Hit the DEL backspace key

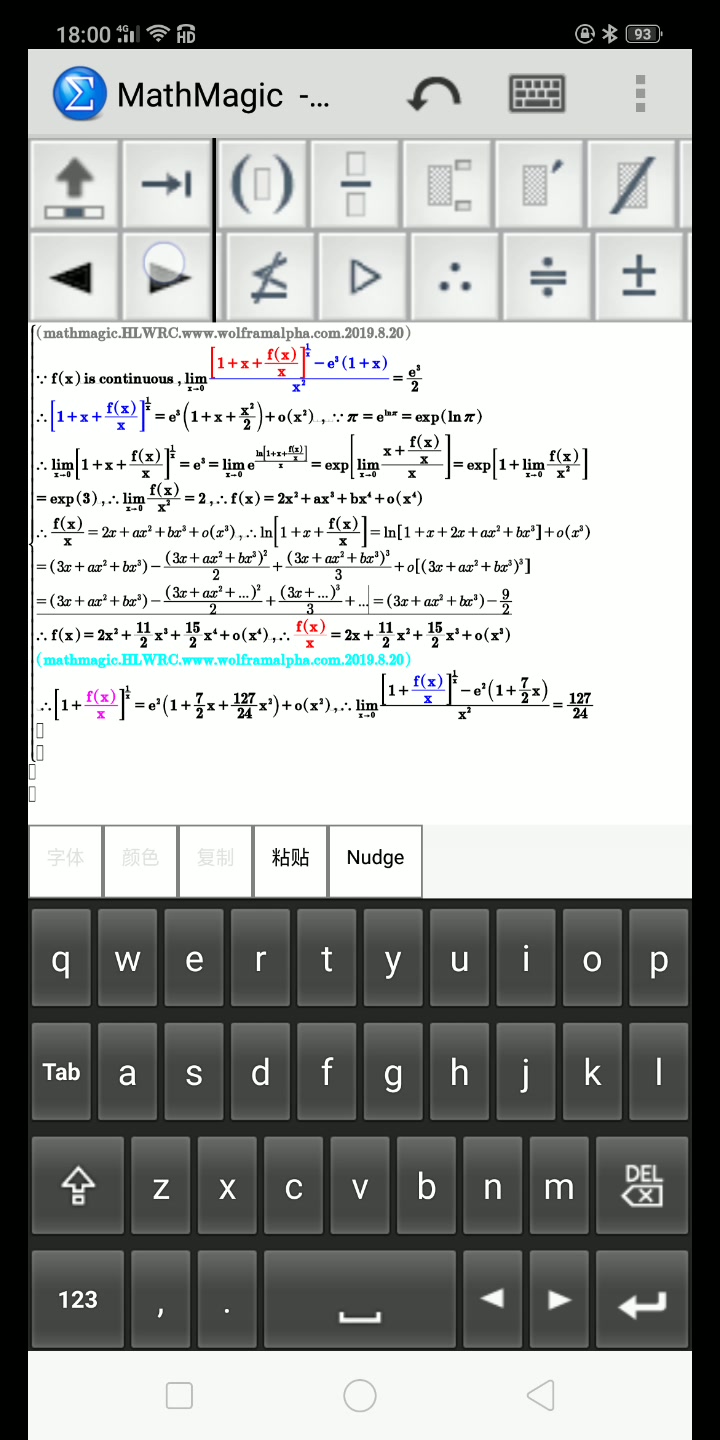click(x=643, y=1185)
